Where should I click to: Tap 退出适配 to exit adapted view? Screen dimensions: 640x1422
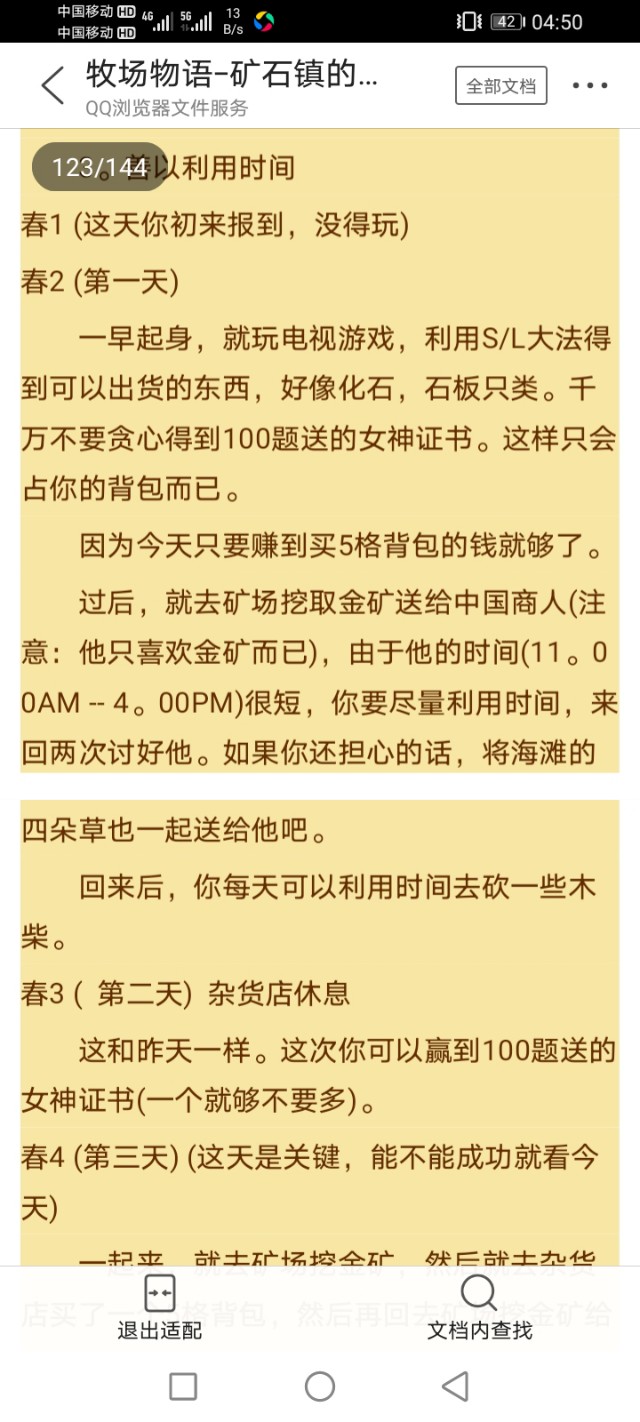tap(160, 1308)
